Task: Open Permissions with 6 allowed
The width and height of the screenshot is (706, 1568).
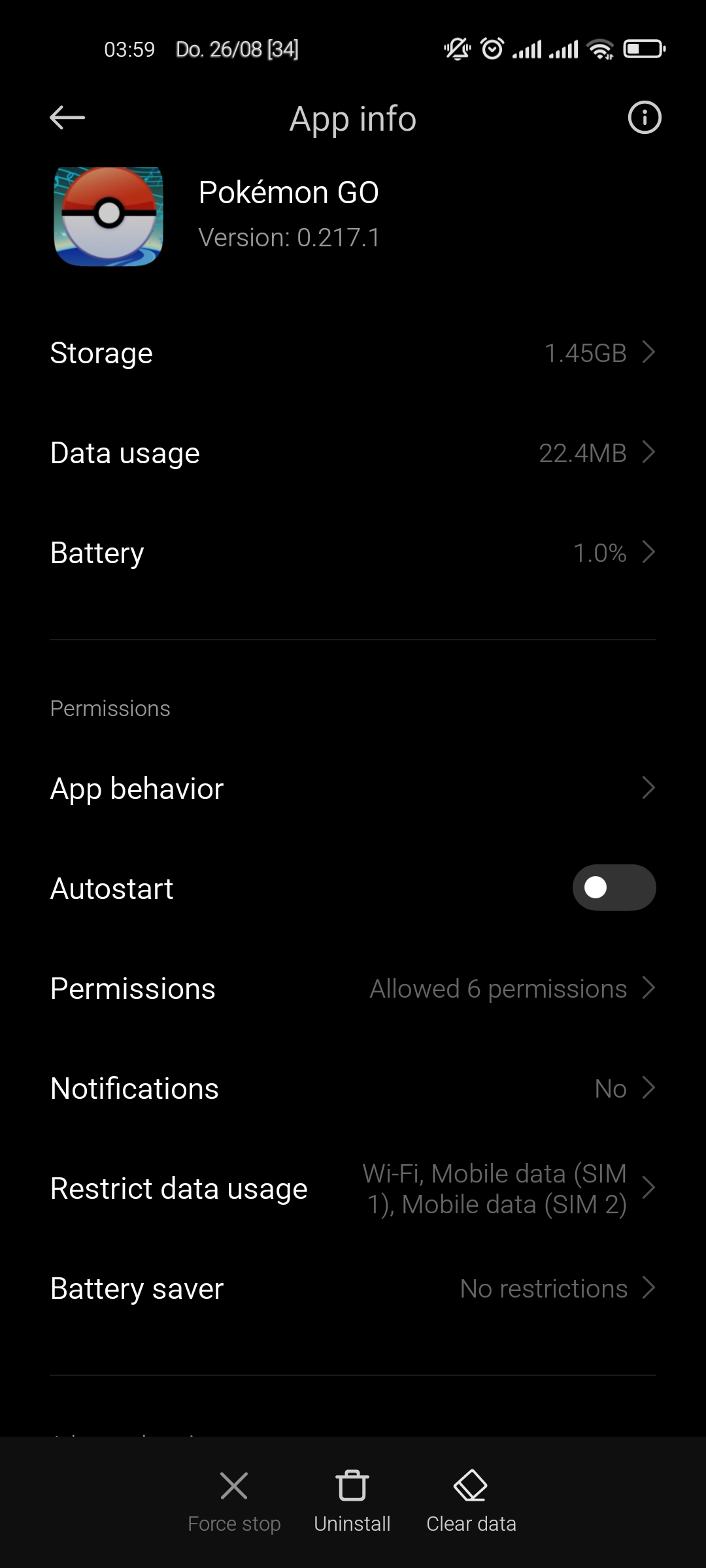Action: [353, 988]
